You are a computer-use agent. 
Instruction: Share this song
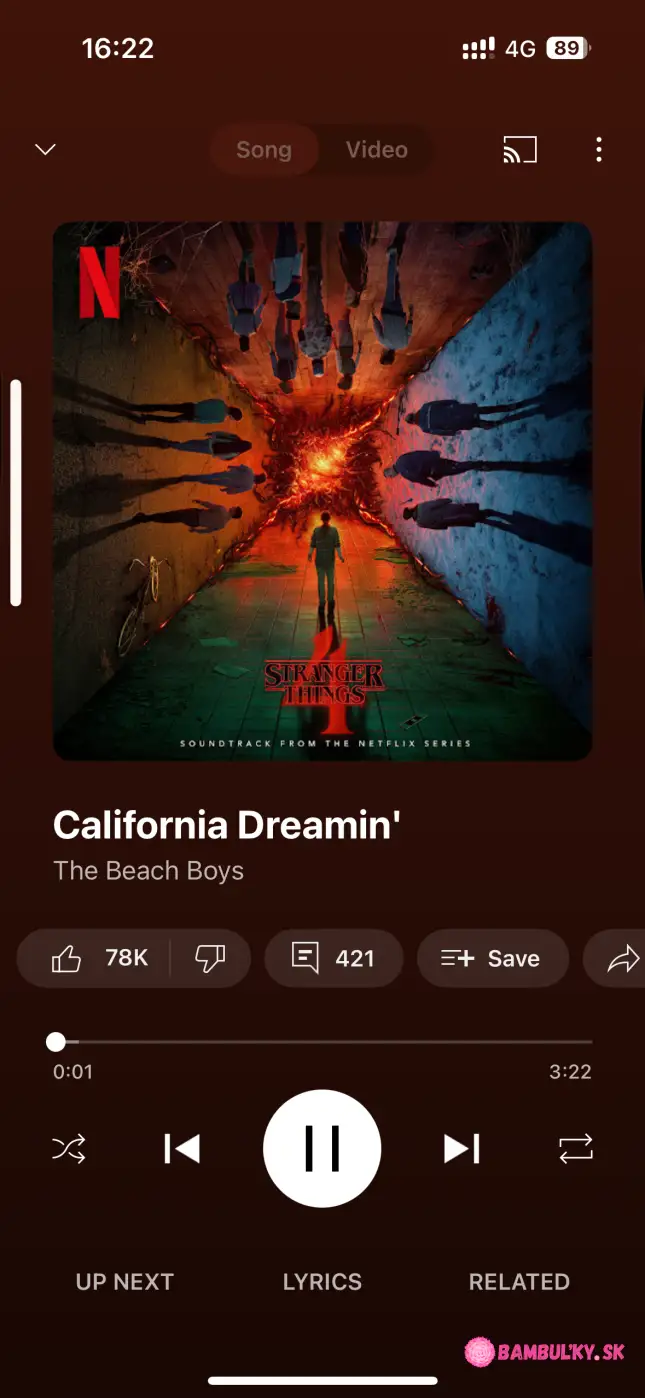[622, 959]
